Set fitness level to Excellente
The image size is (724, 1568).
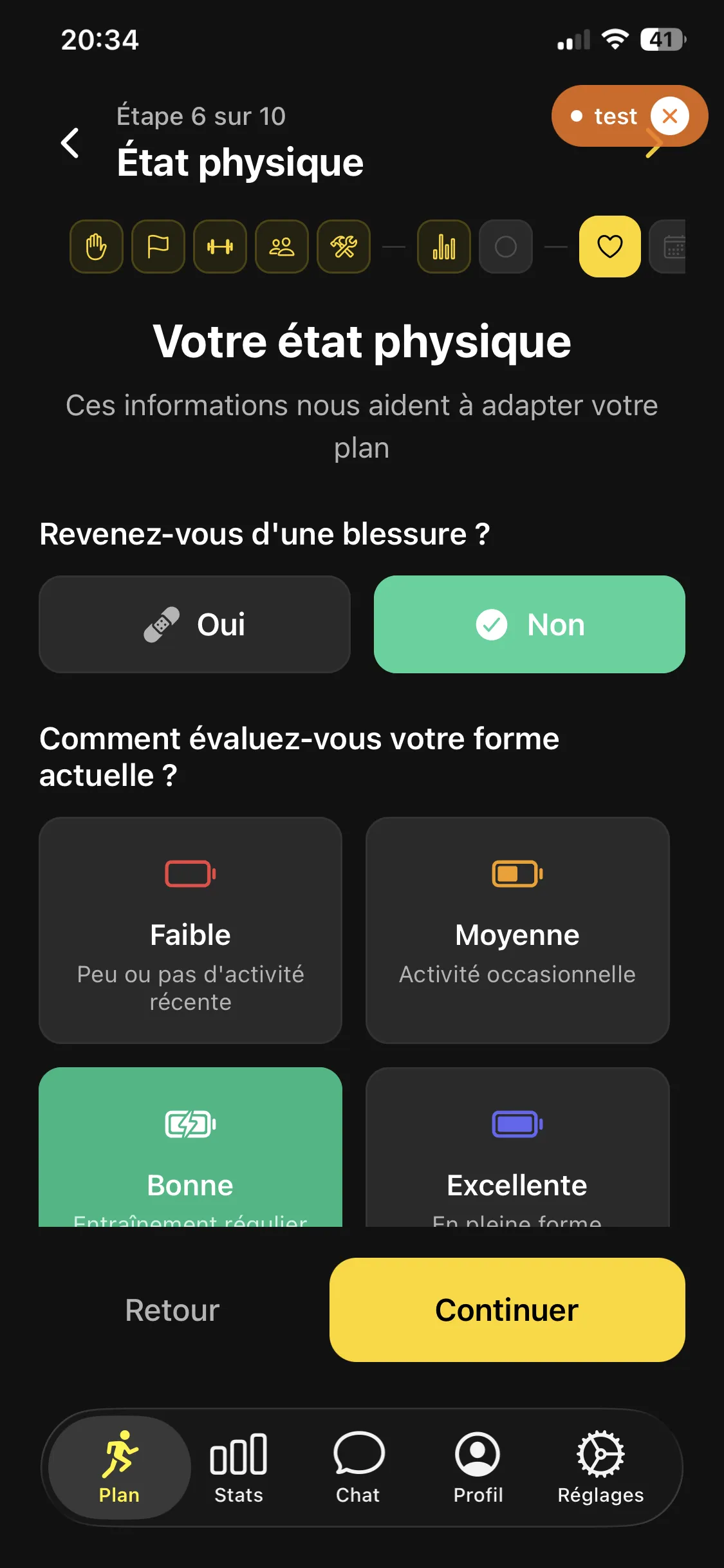517,1152
